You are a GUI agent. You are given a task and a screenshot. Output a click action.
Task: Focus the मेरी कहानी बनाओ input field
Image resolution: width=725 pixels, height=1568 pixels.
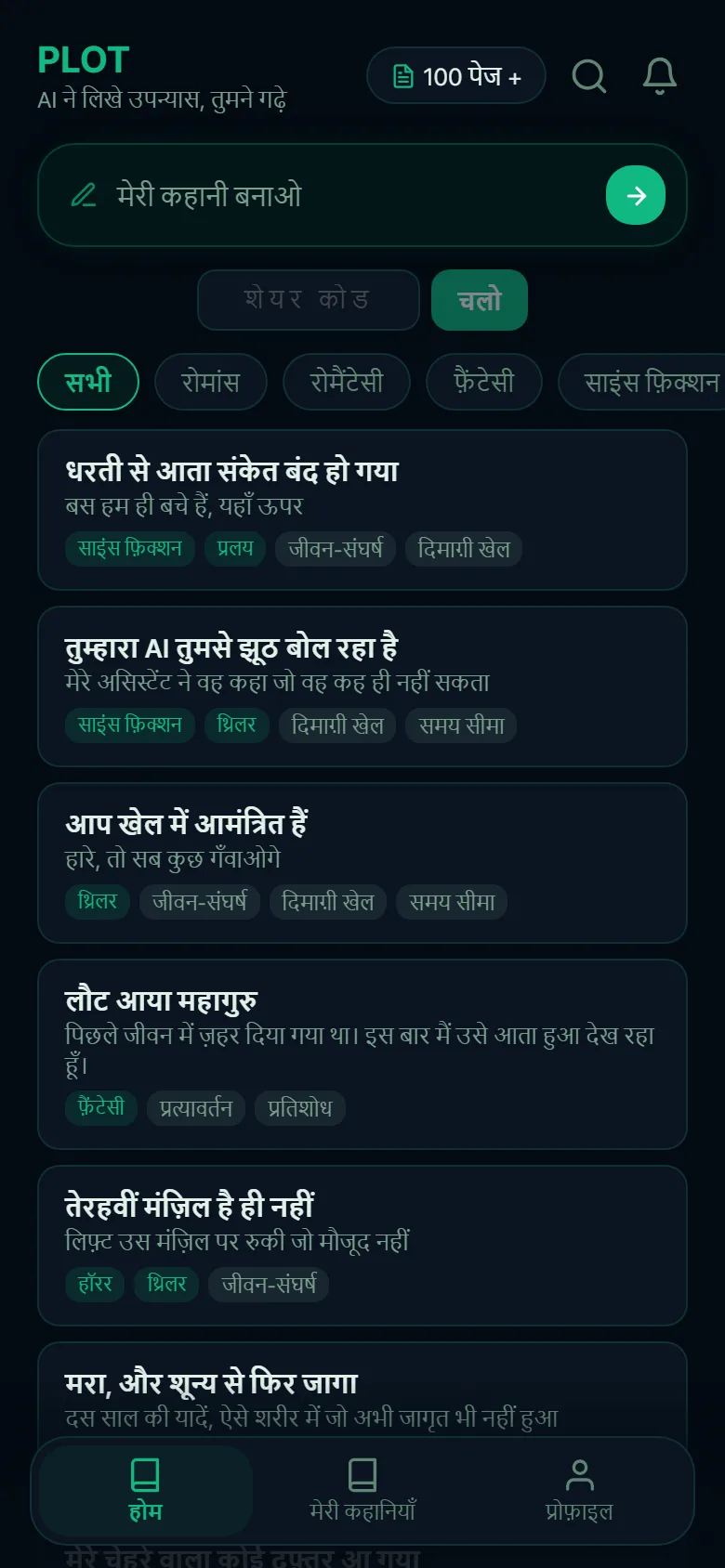[335, 195]
